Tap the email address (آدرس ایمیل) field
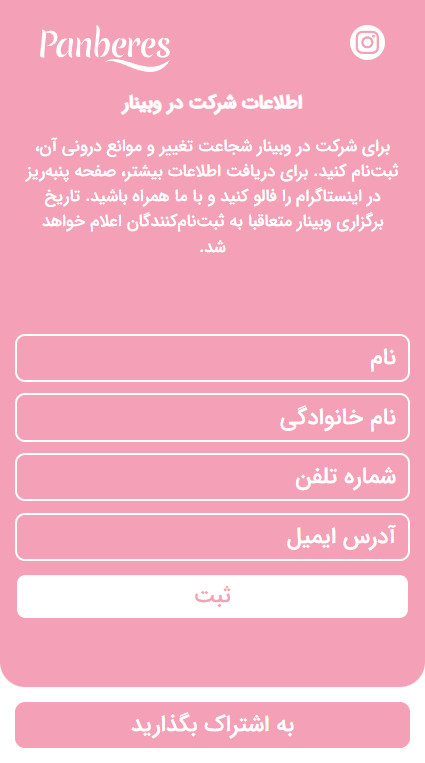425x763 pixels. (x=212, y=537)
